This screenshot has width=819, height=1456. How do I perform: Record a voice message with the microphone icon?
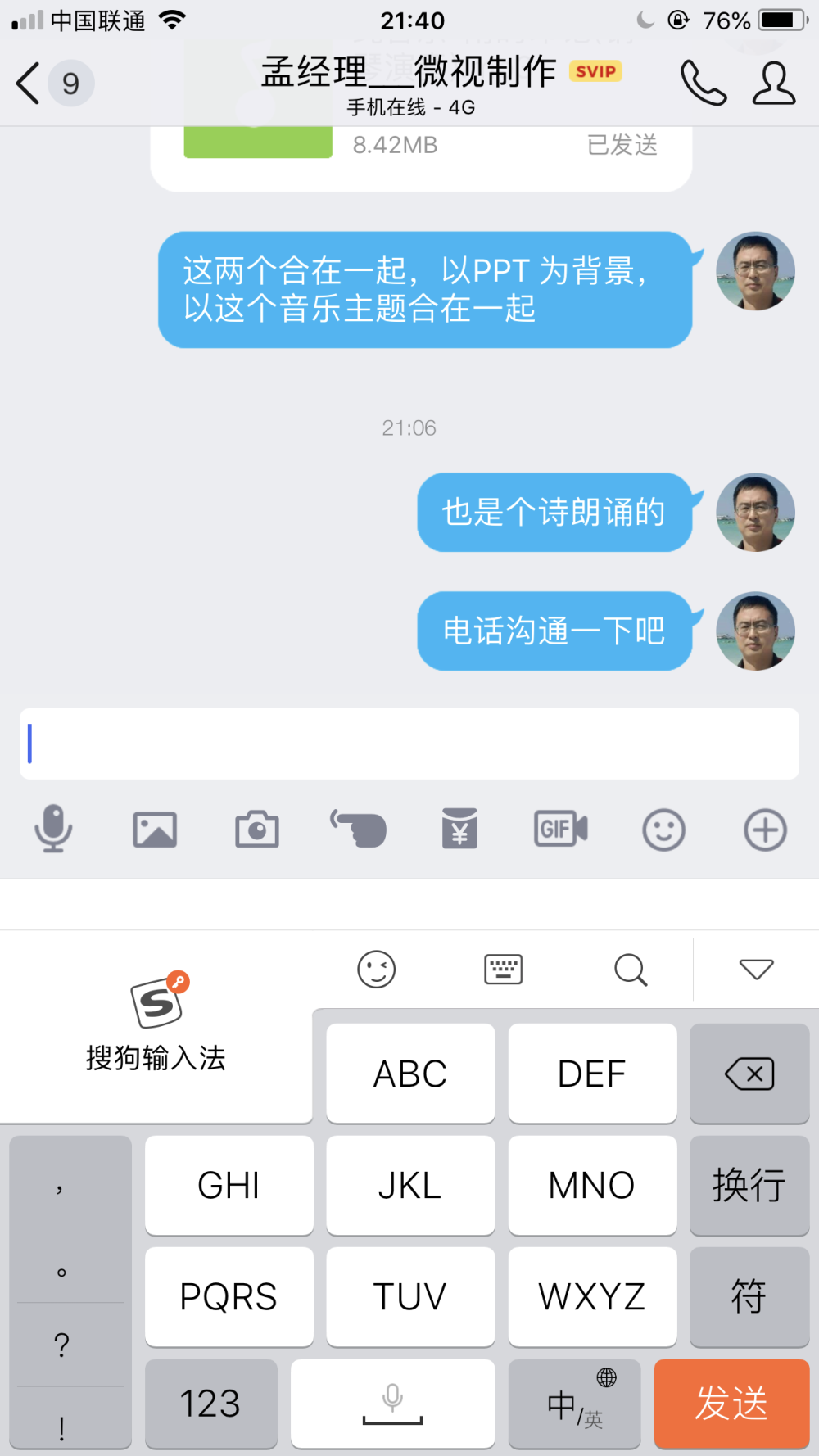pyautogui.click(x=53, y=830)
